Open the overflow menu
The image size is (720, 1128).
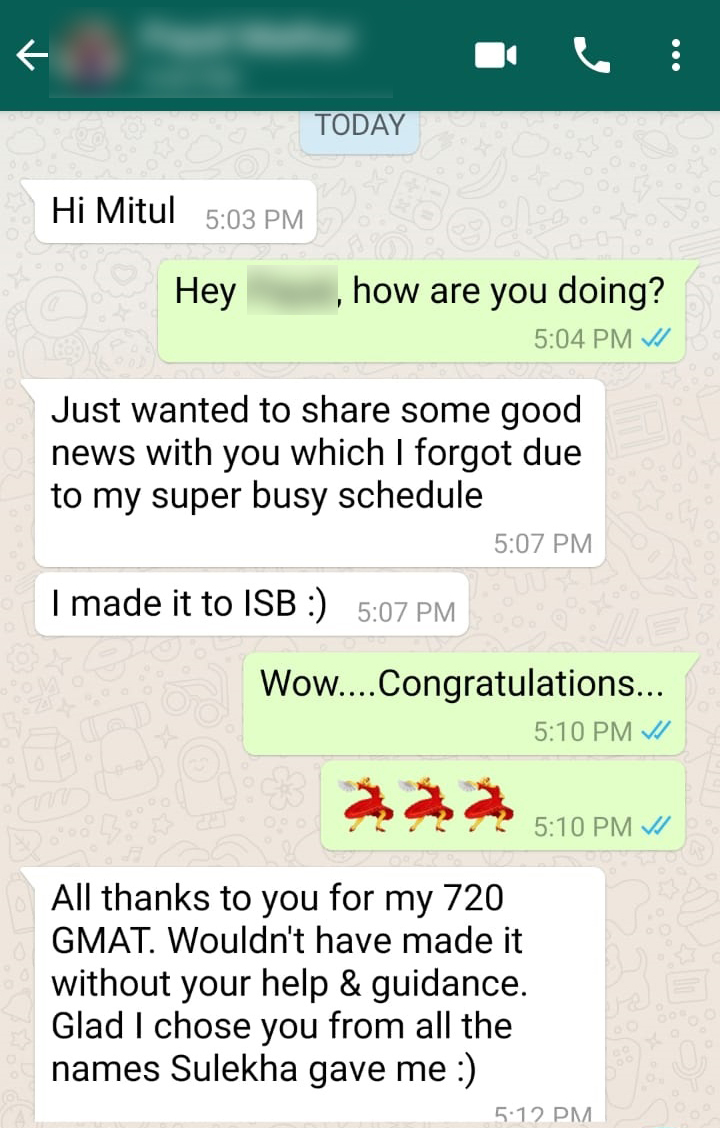(x=677, y=55)
